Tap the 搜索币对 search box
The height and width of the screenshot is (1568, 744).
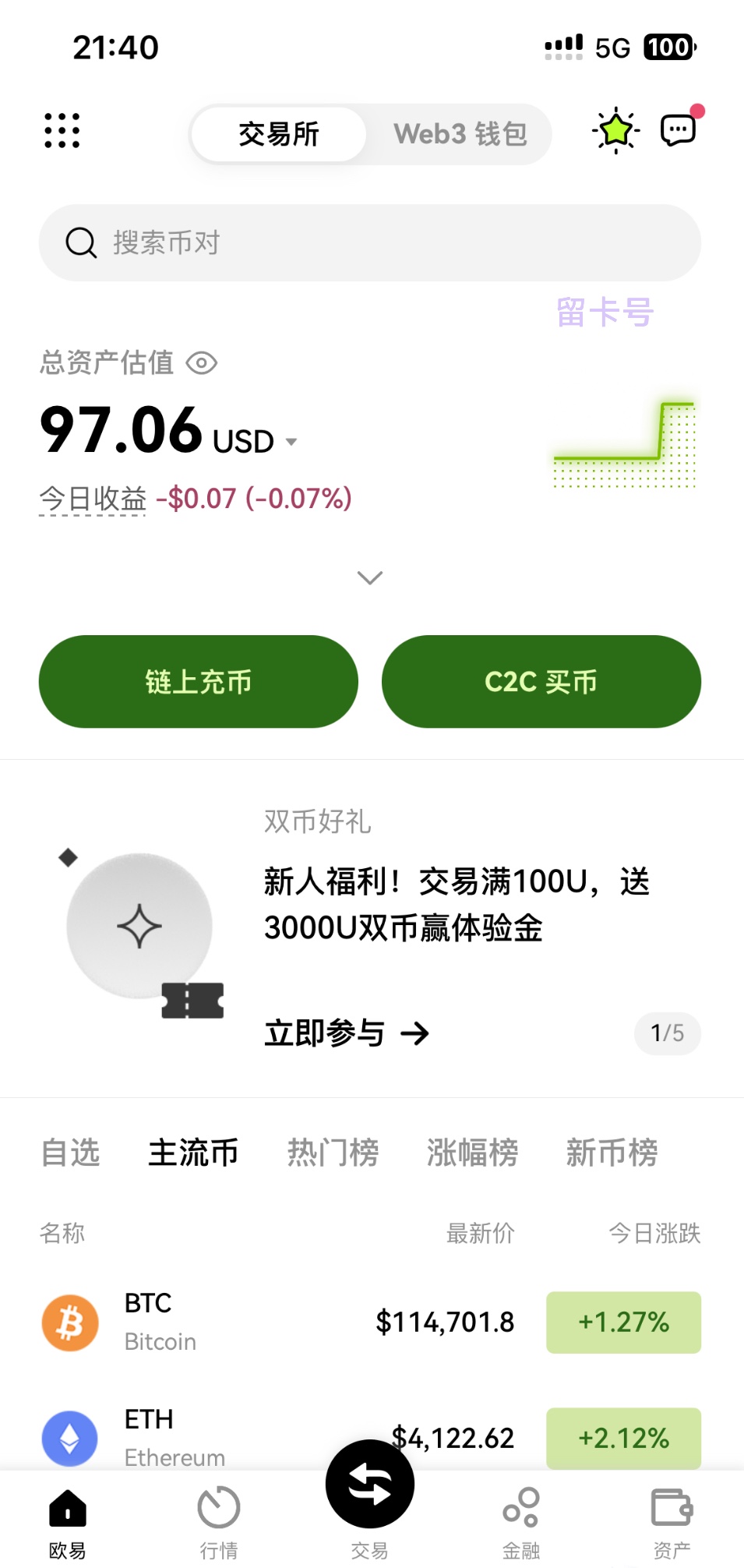pyautogui.click(x=370, y=243)
